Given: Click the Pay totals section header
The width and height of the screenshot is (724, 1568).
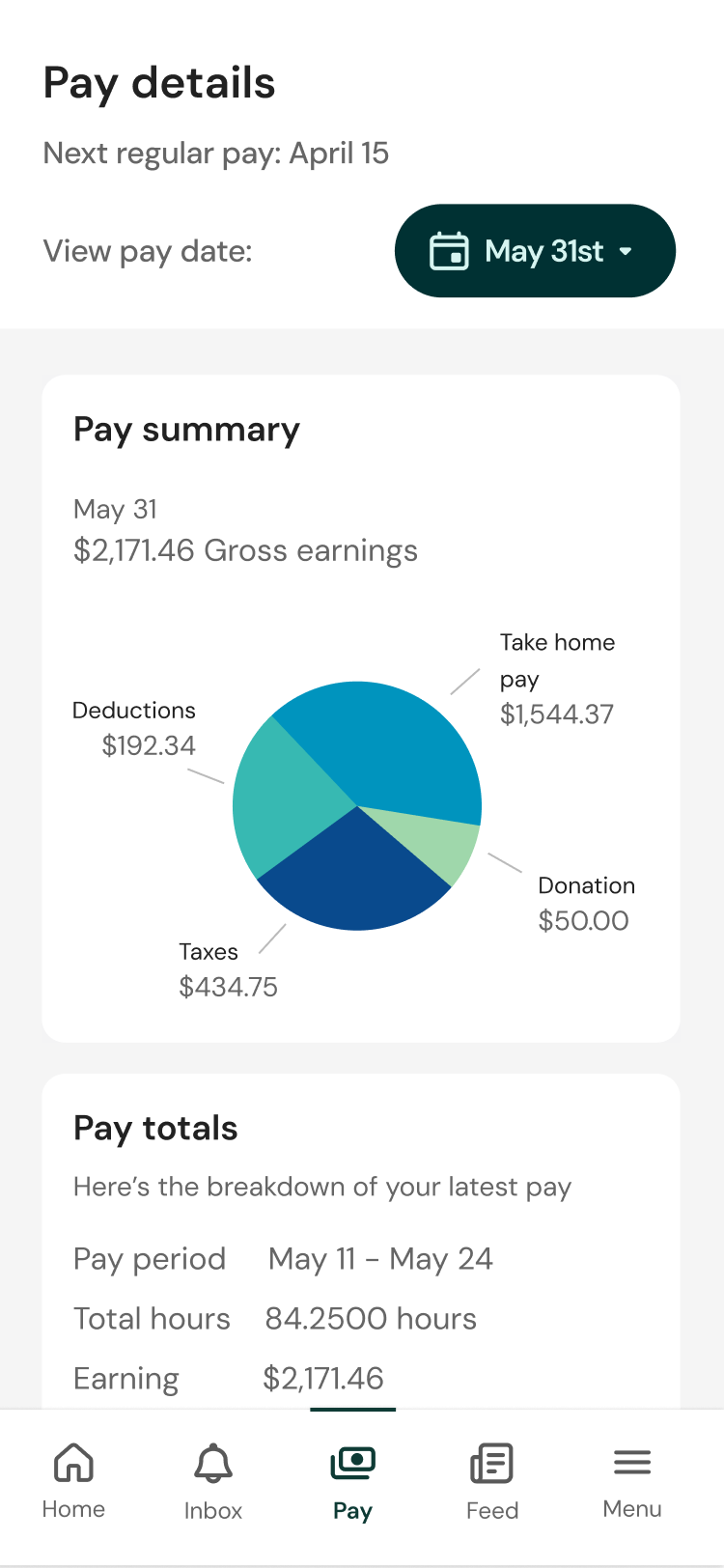Looking at the screenshot, I should pyautogui.click(x=155, y=1128).
